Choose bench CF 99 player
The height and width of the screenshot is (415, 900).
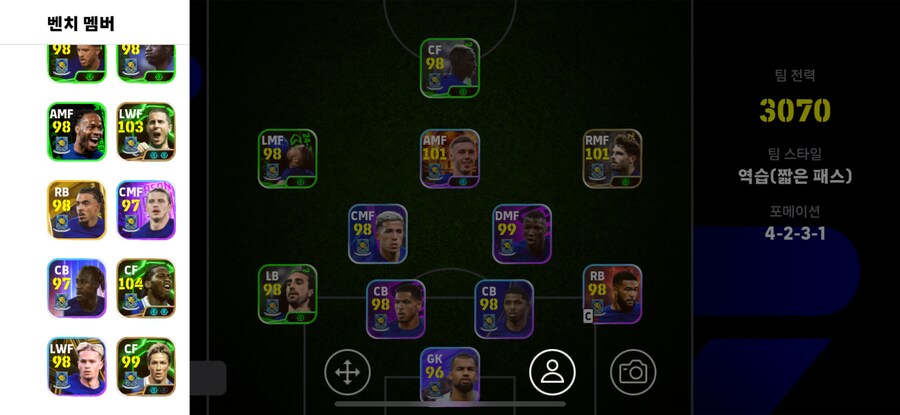(146, 366)
